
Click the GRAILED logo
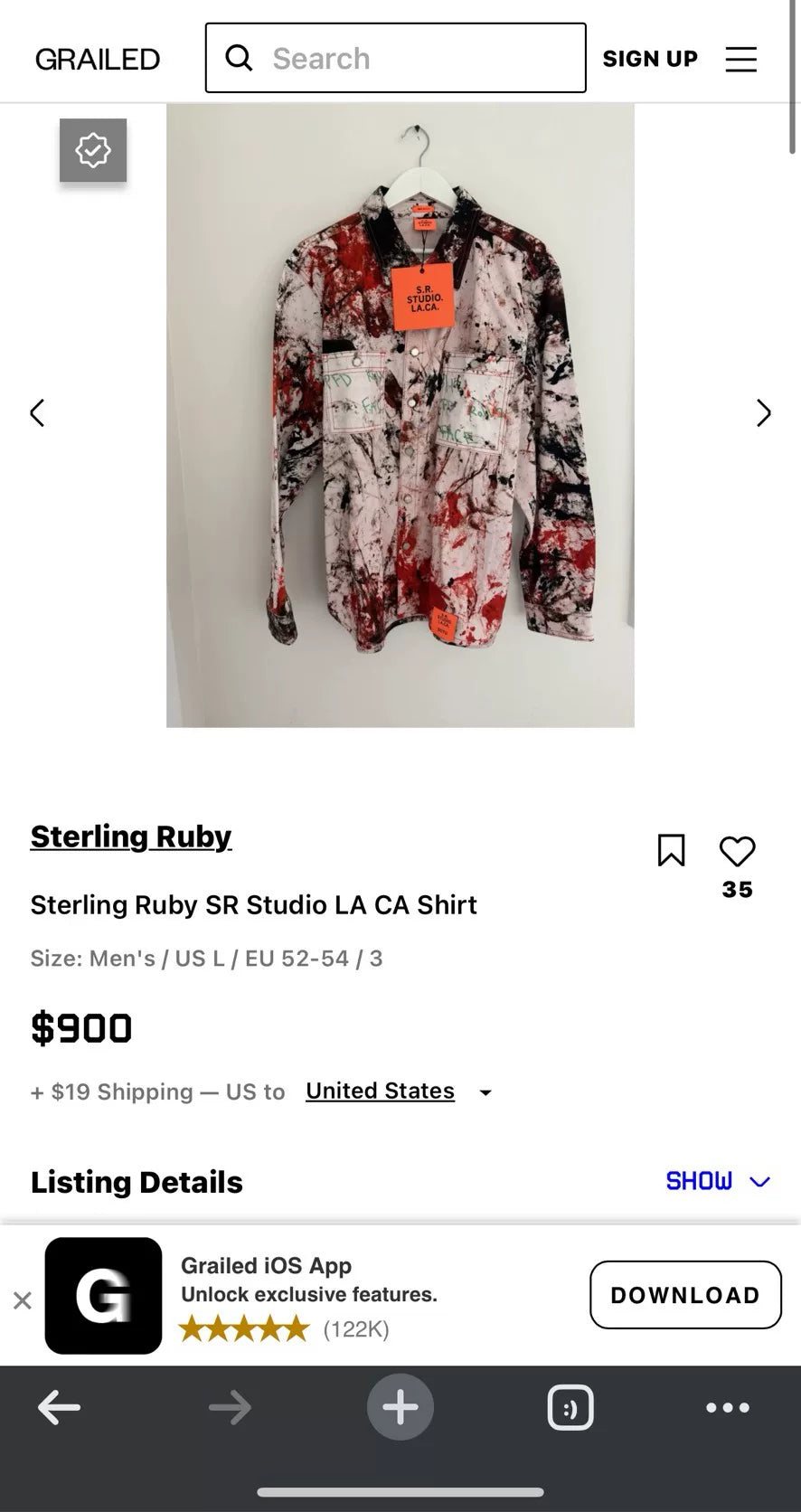click(97, 58)
